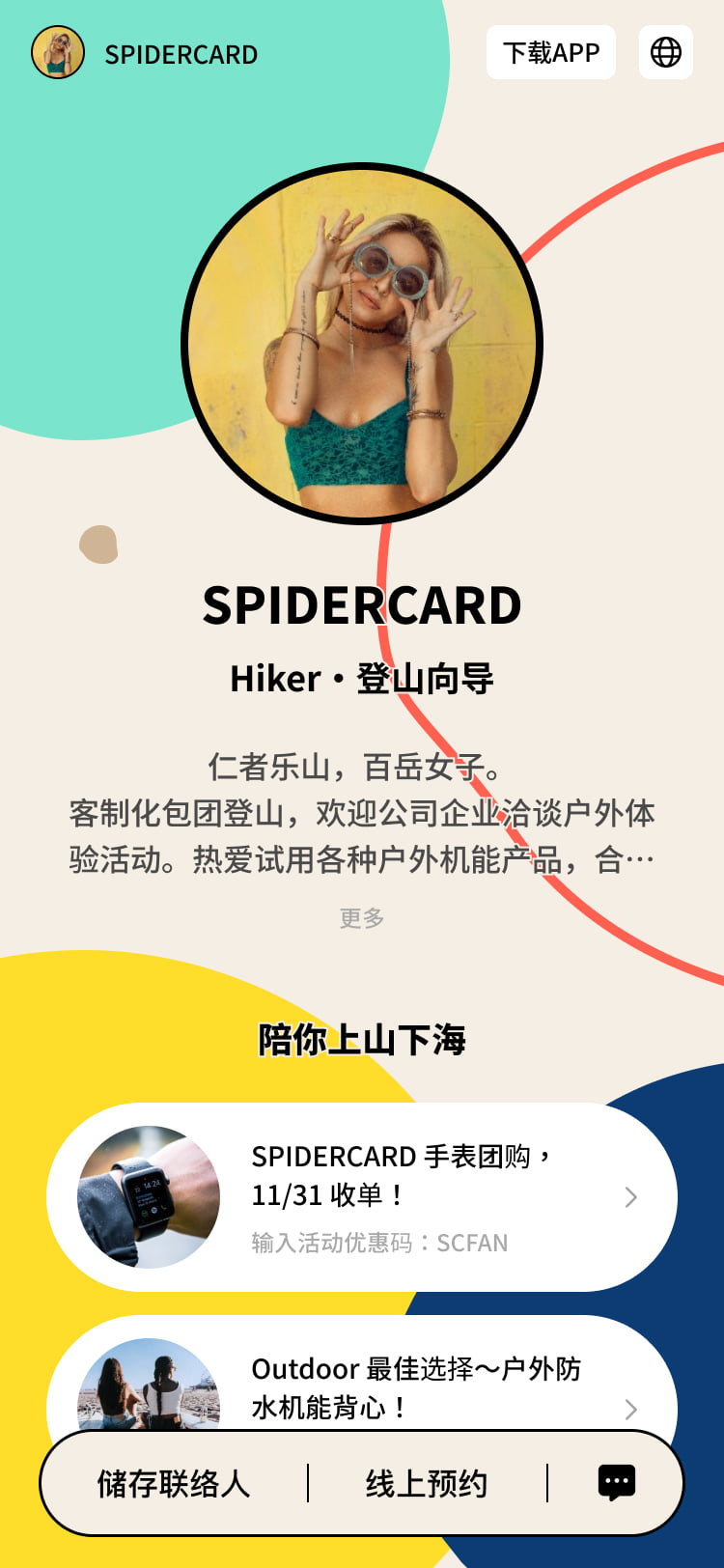Expand the bio by clicking 更多
The image size is (724, 1568).
[361, 919]
